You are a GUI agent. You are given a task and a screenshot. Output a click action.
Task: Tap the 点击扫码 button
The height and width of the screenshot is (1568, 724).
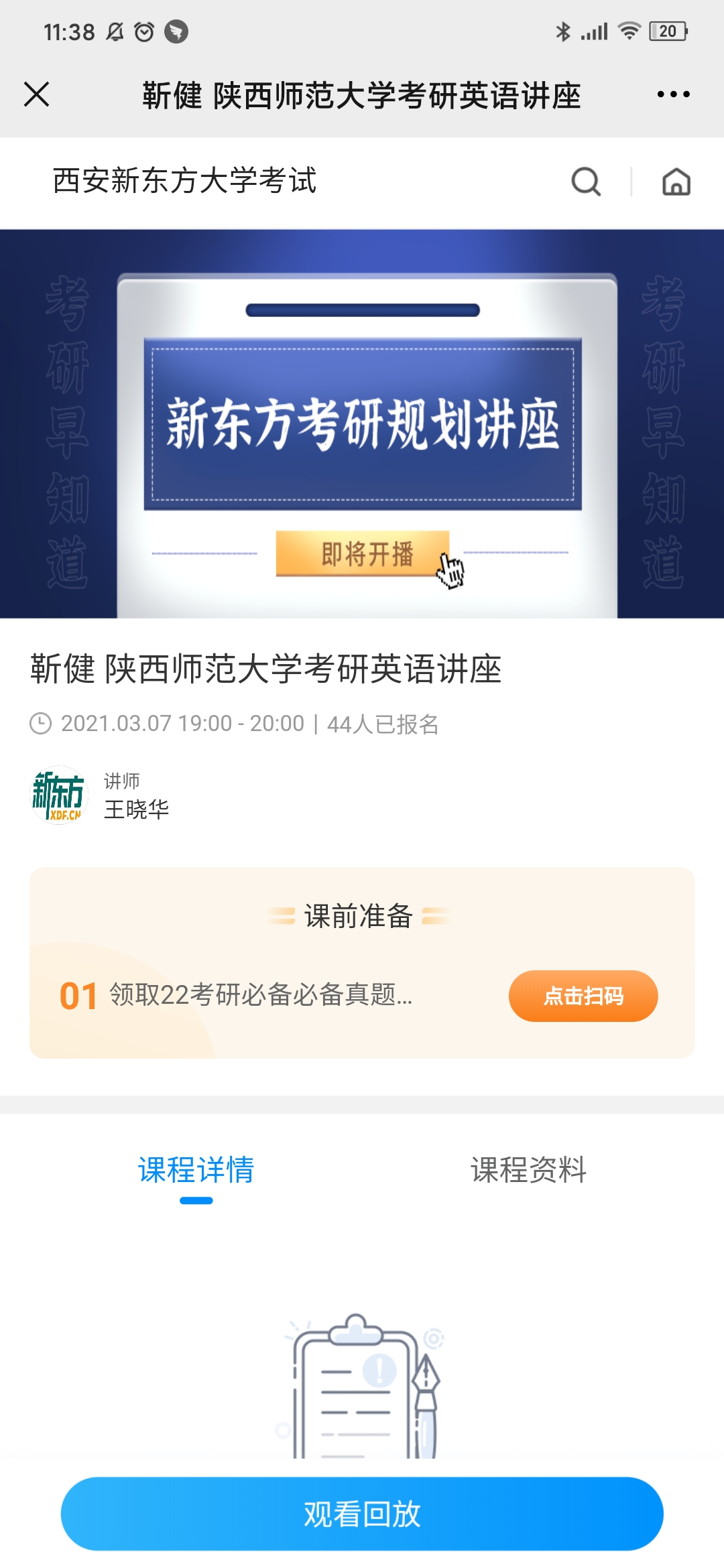point(583,996)
